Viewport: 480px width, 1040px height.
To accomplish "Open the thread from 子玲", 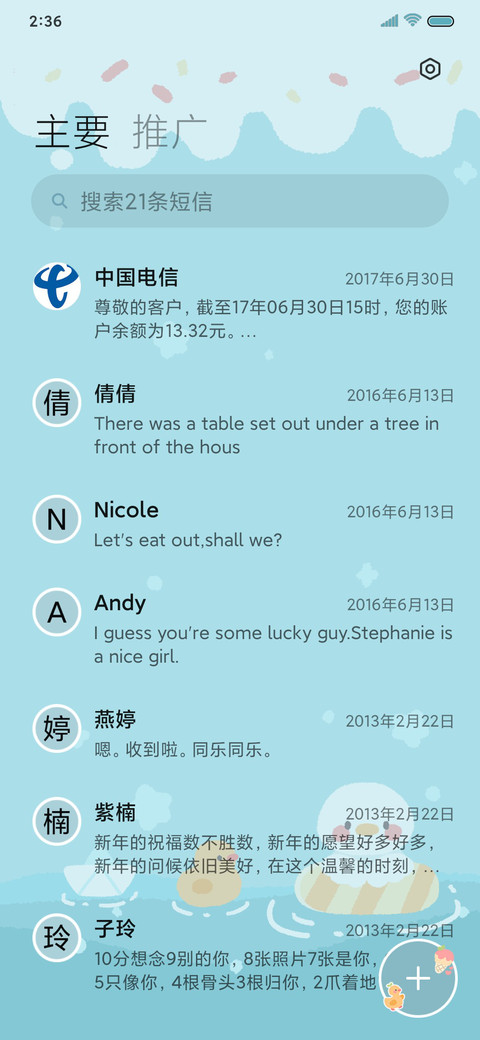I will tap(199, 955).
